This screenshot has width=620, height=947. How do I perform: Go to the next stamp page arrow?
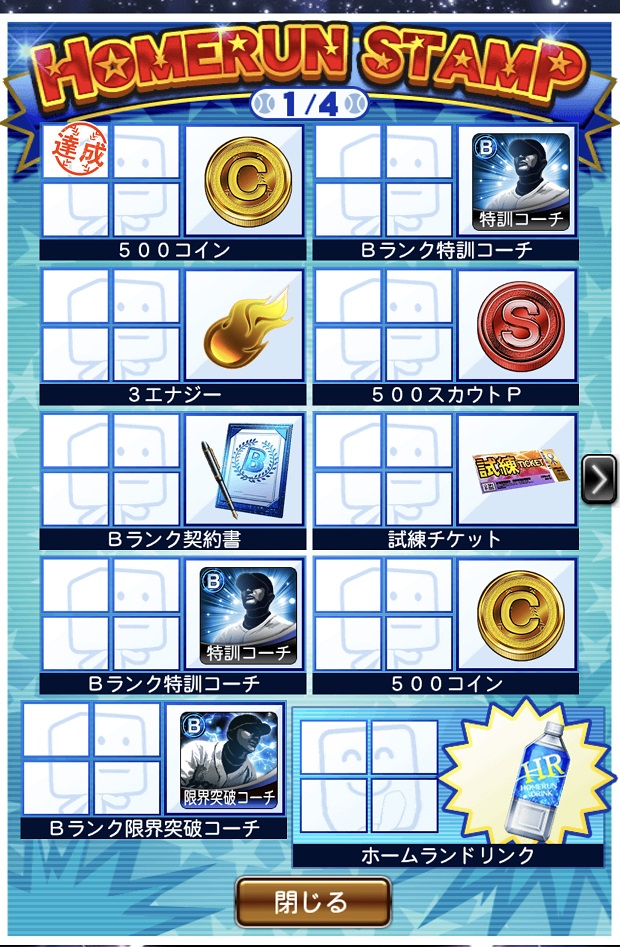click(598, 479)
